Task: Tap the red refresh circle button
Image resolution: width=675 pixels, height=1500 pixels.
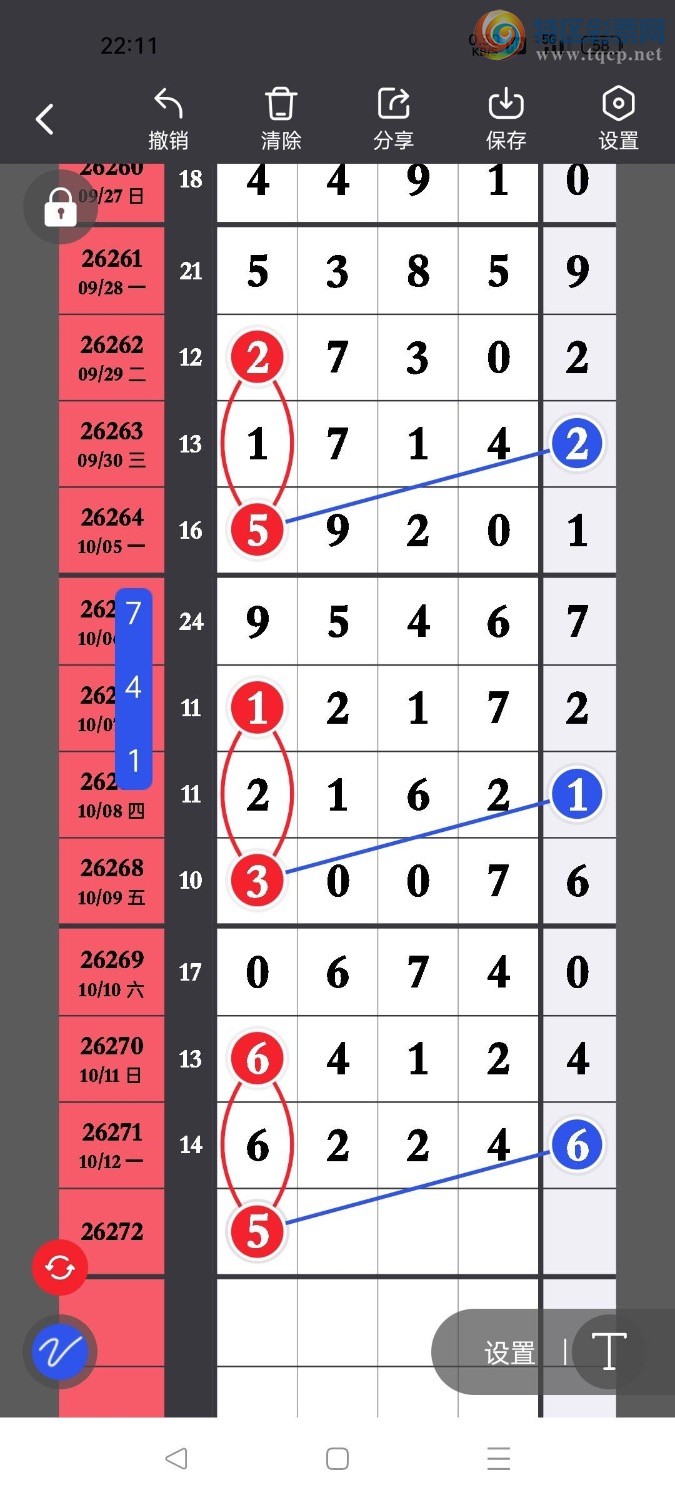Action: 60,1268
